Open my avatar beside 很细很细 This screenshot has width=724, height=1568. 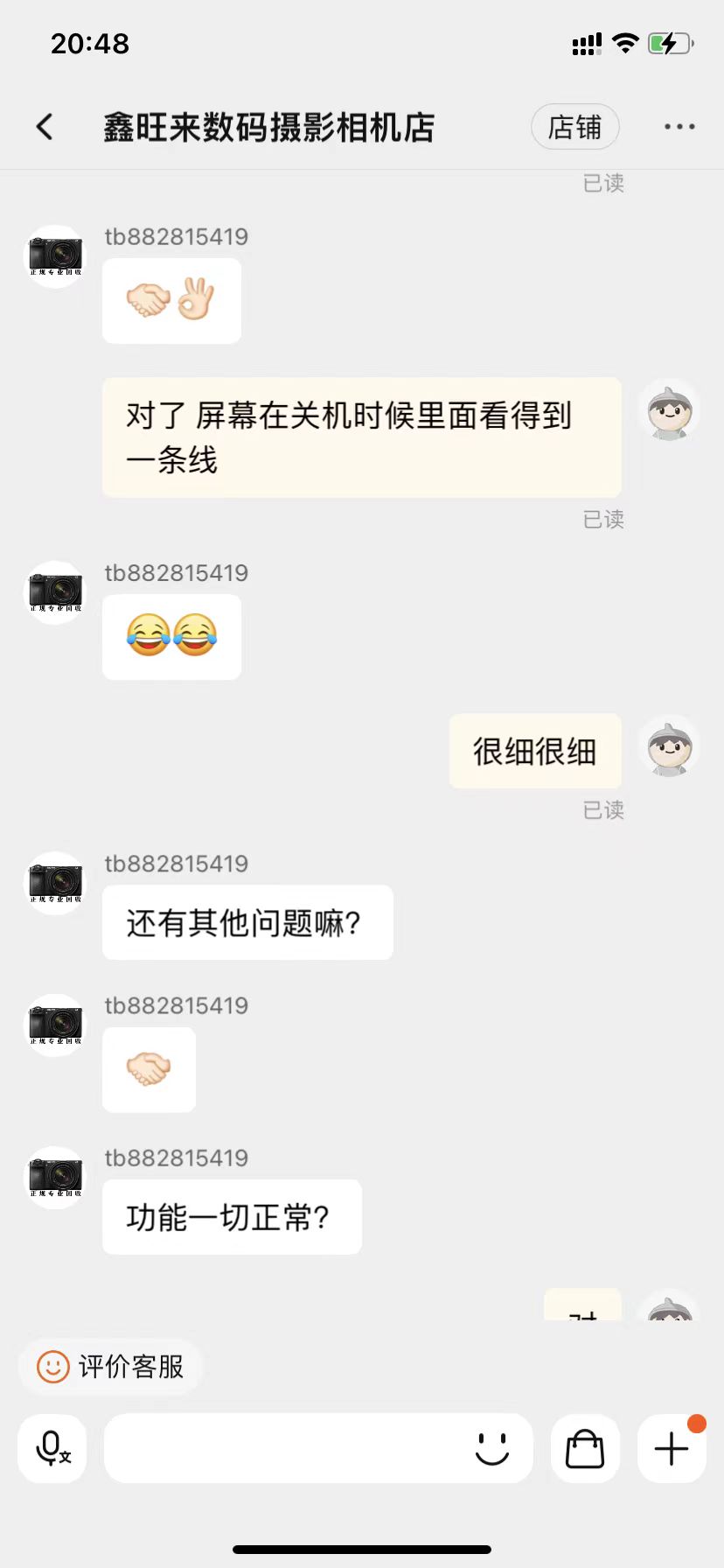(x=669, y=746)
